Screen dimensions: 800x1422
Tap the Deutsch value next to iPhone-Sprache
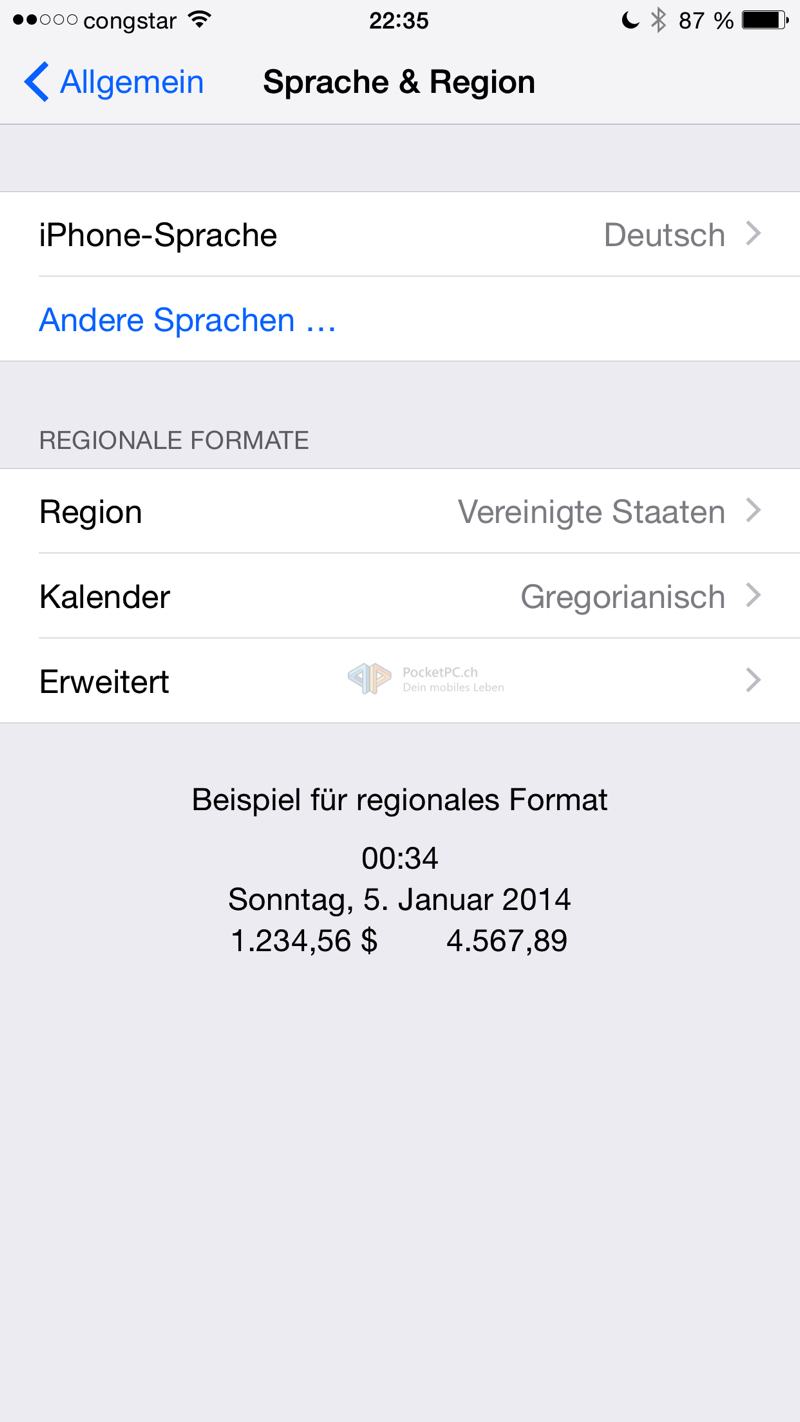664,234
